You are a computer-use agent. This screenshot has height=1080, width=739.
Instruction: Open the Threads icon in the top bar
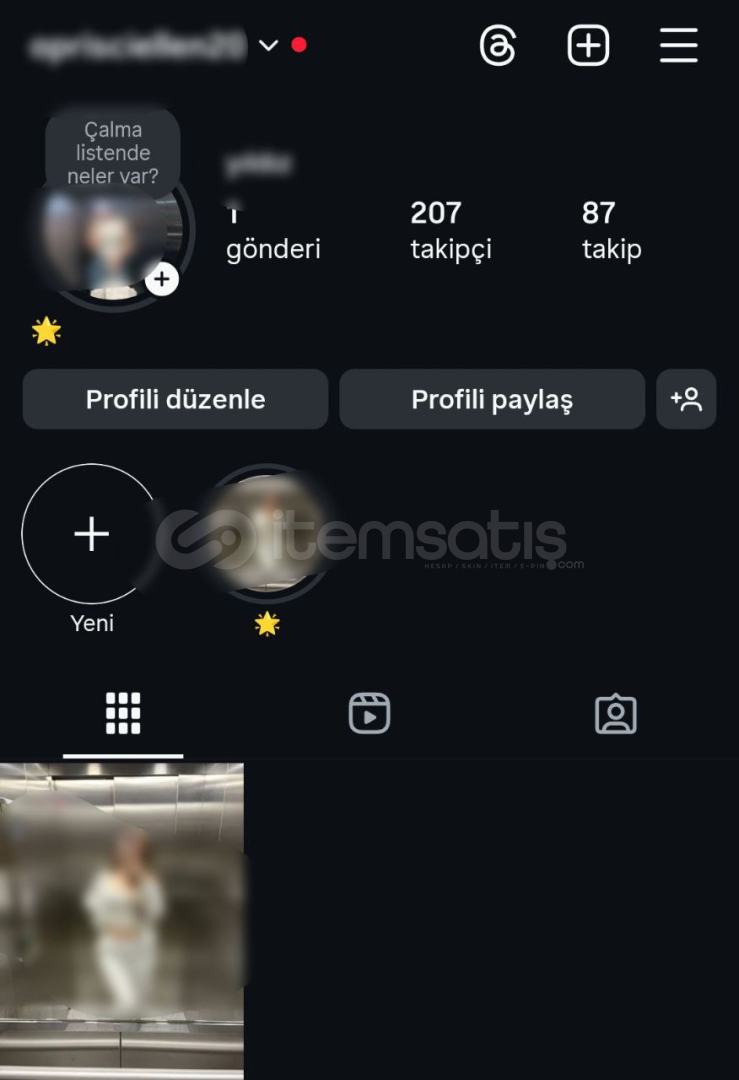click(497, 46)
